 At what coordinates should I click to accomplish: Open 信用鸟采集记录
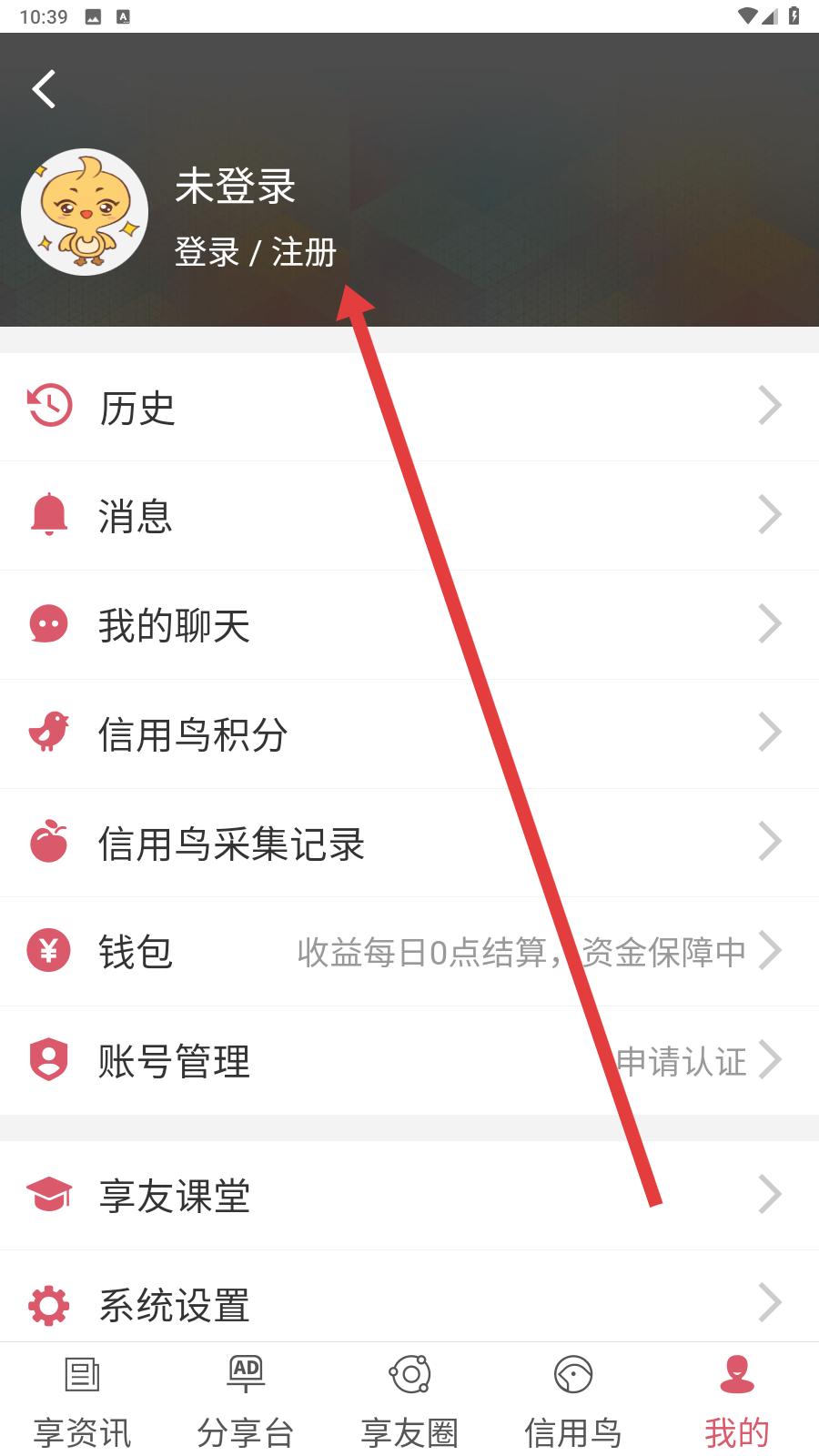click(x=409, y=844)
